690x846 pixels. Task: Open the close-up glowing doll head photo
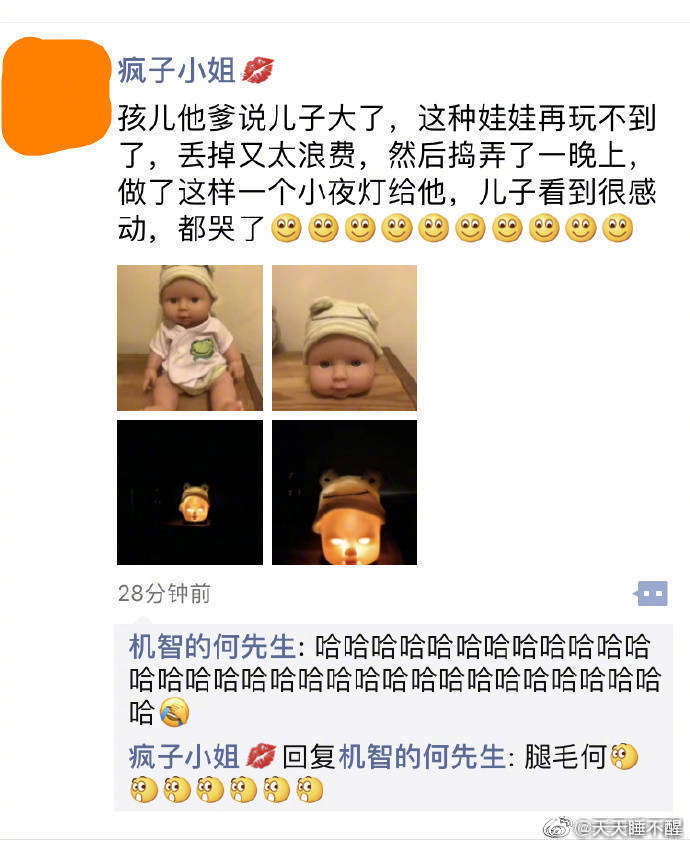pyautogui.click(x=344, y=492)
